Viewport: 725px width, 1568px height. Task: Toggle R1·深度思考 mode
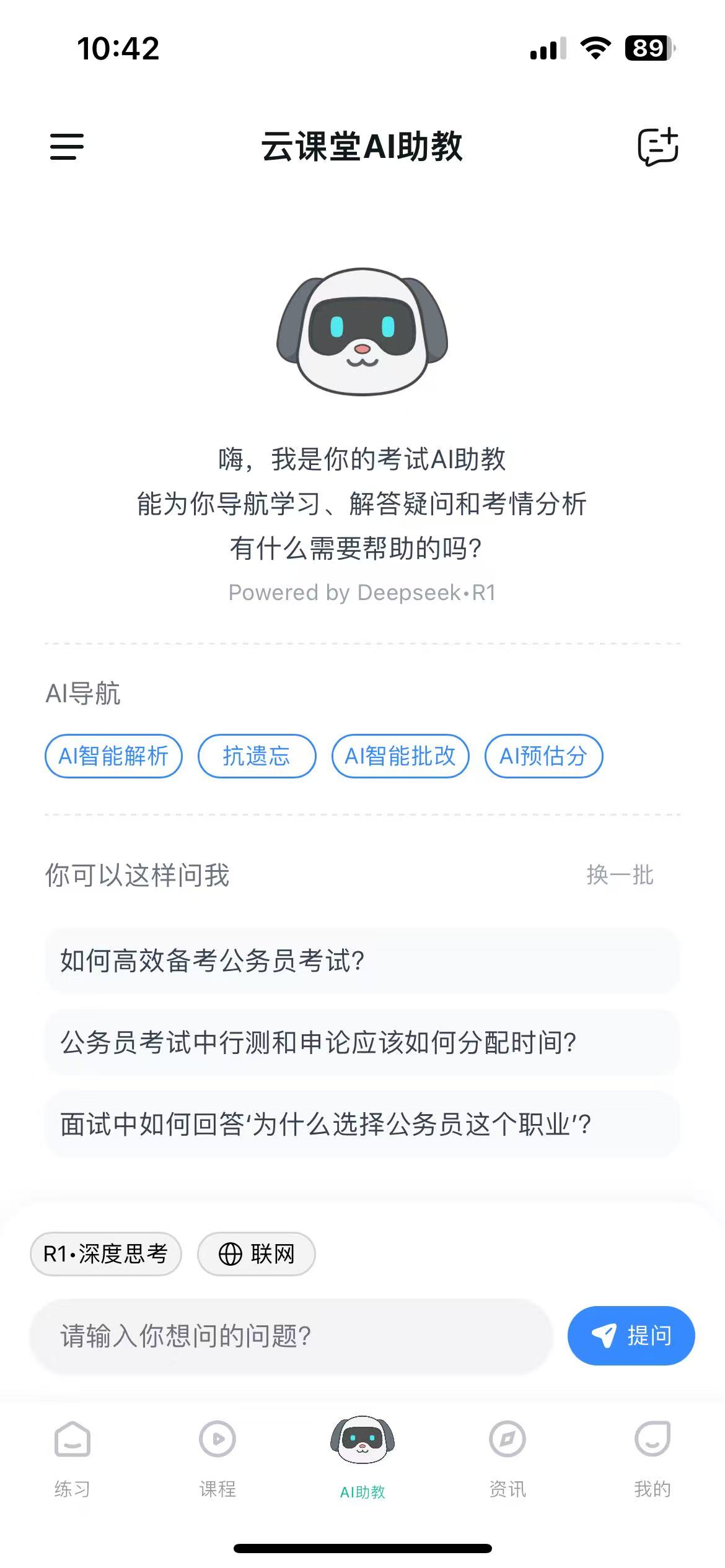pos(106,1254)
